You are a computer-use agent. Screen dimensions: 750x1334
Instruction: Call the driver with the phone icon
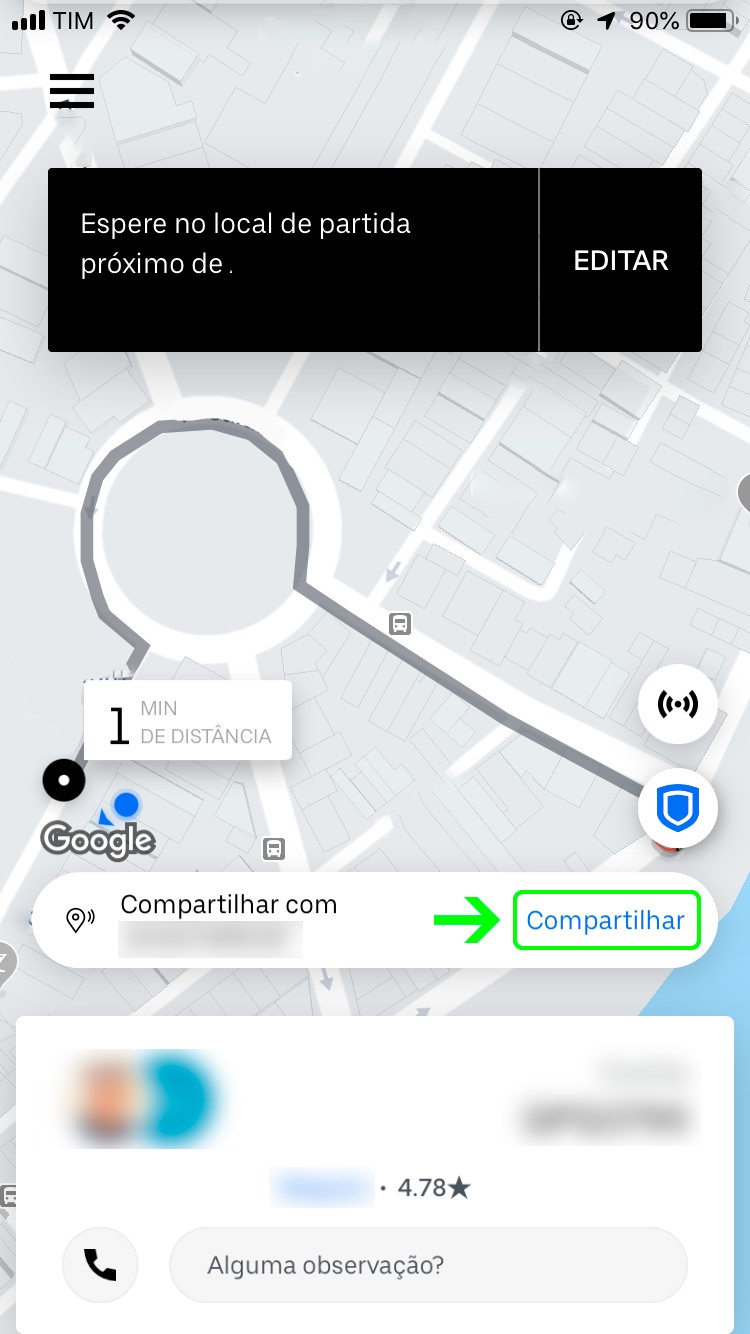click(100, 1265)
